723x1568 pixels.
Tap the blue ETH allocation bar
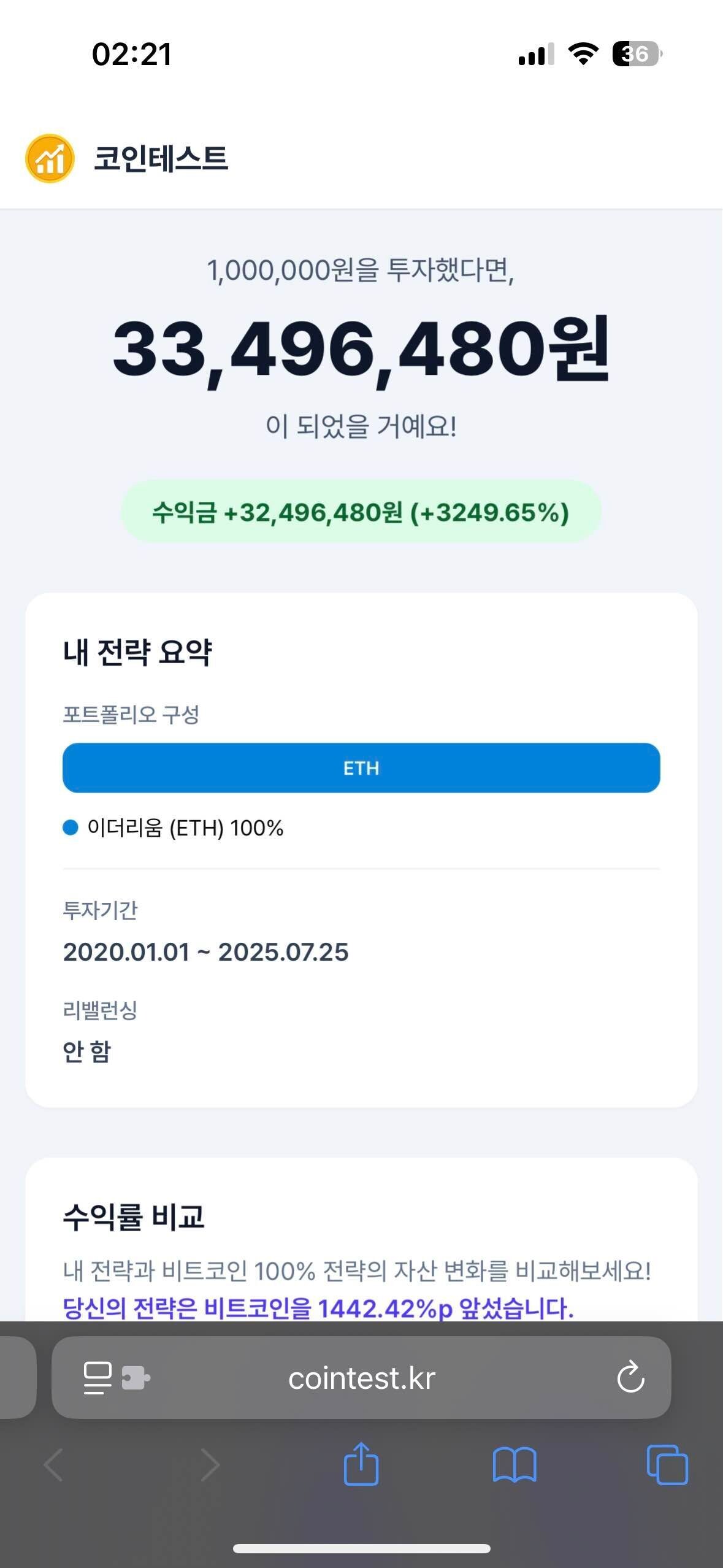(x=361, y=767)
